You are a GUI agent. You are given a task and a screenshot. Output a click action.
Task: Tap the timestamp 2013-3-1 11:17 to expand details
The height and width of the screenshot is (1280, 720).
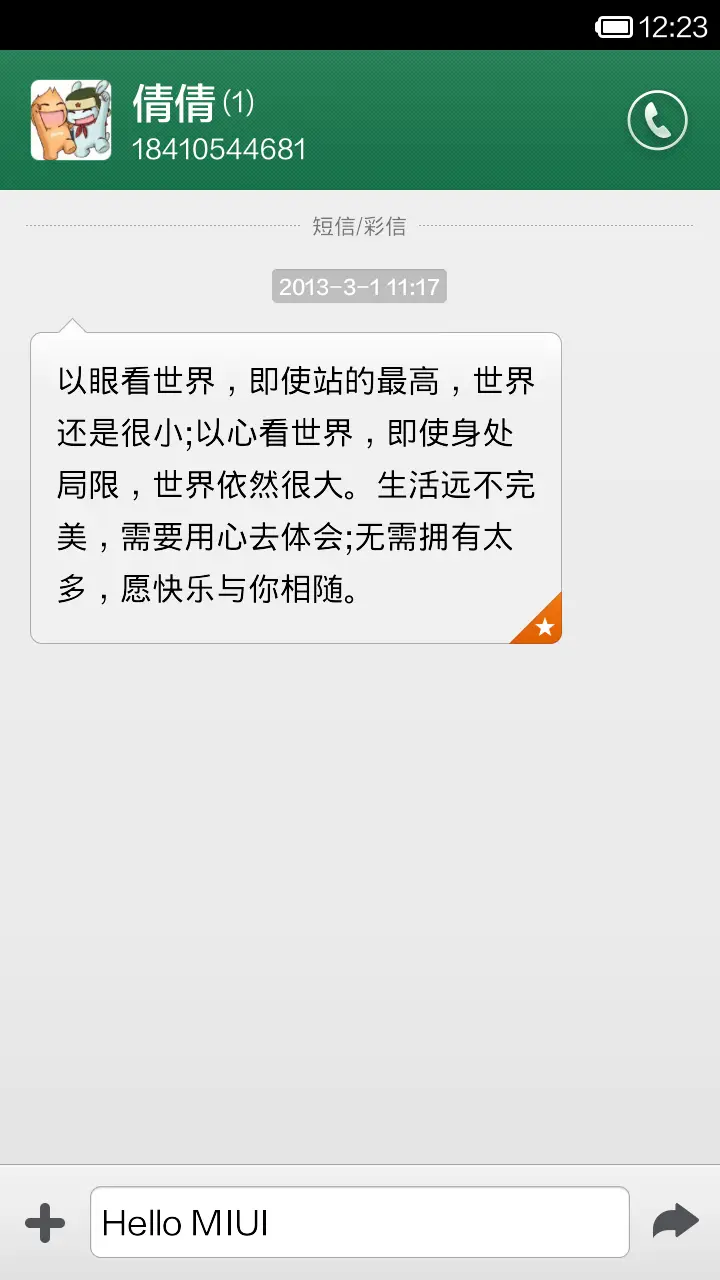pyautogui.click(x=359, y=287)
